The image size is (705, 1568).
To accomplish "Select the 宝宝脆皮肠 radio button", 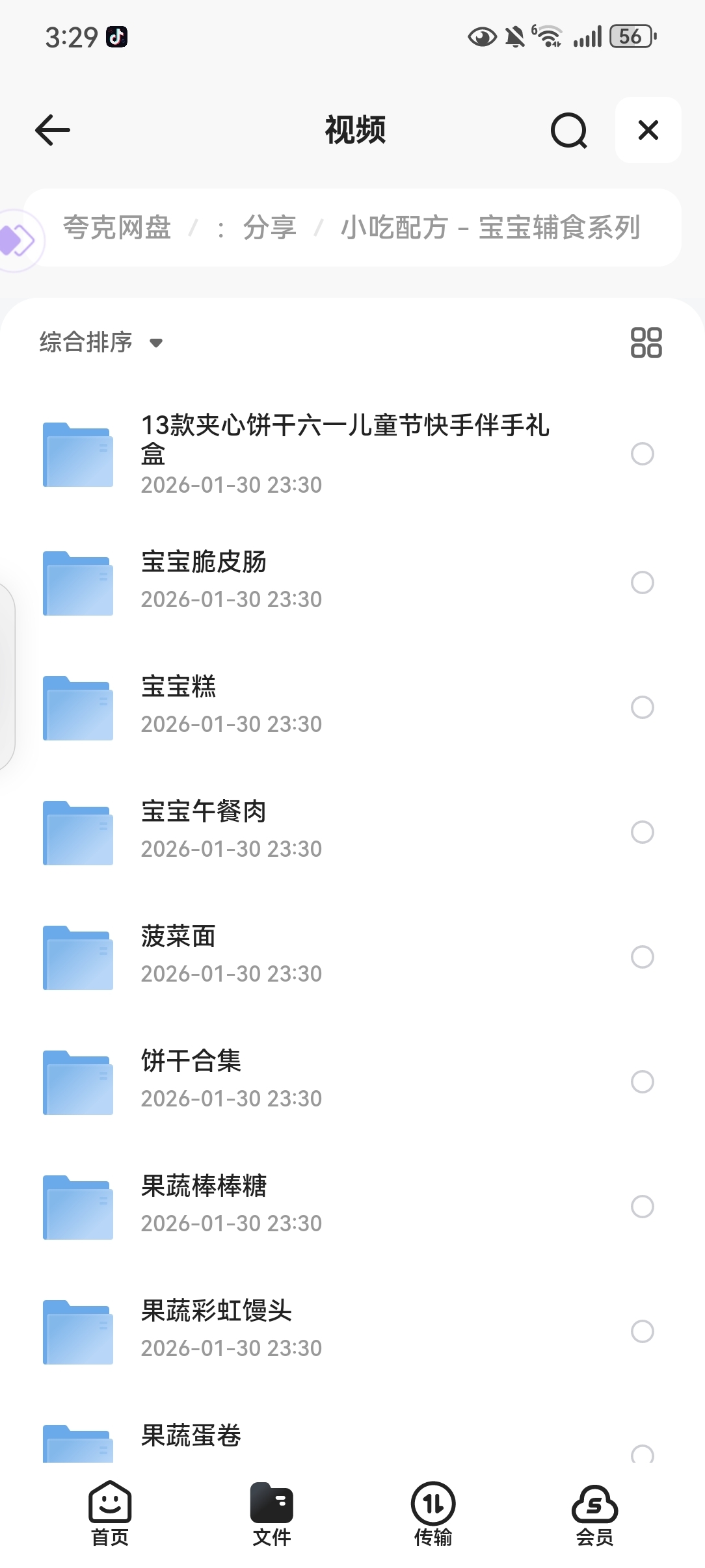I will pos(643,582).
